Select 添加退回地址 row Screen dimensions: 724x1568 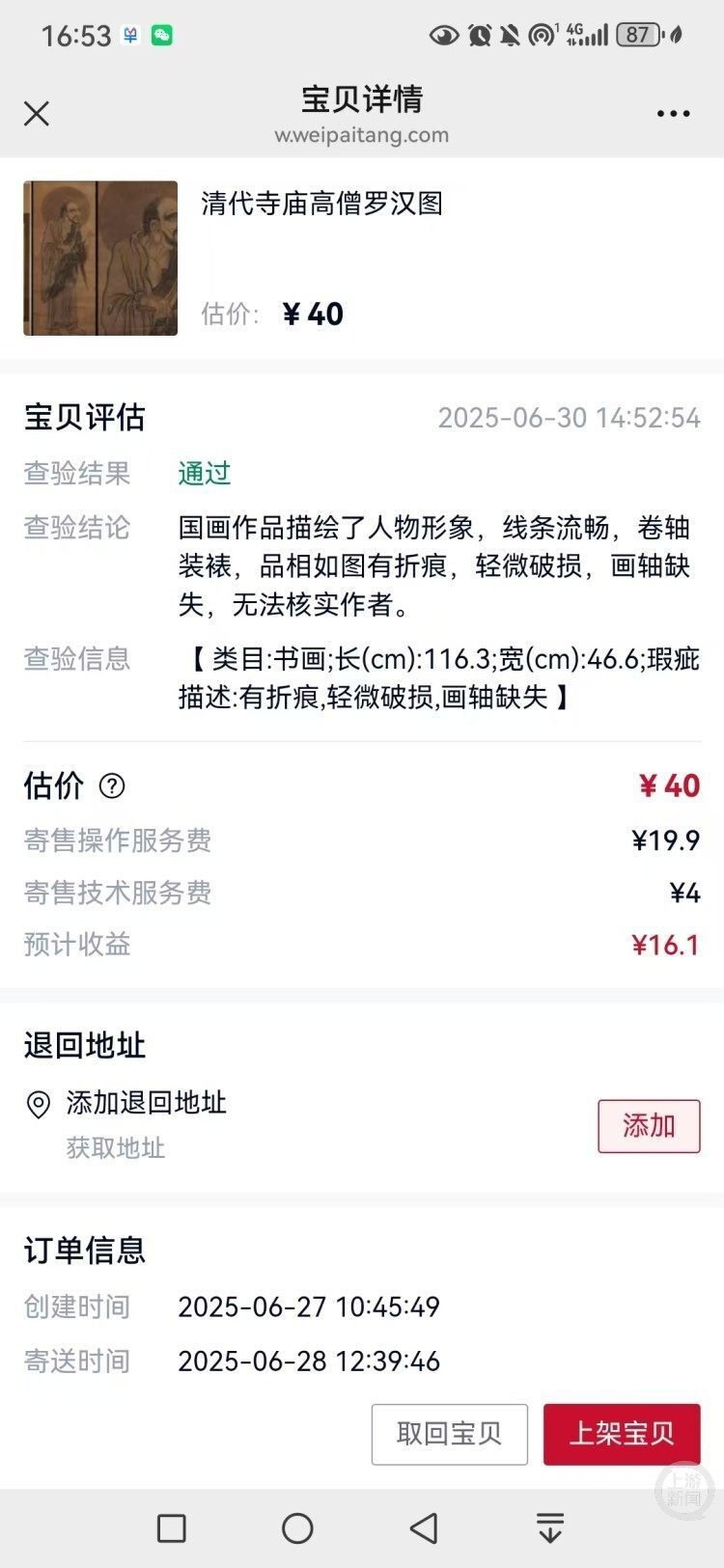coord(147,1103)
